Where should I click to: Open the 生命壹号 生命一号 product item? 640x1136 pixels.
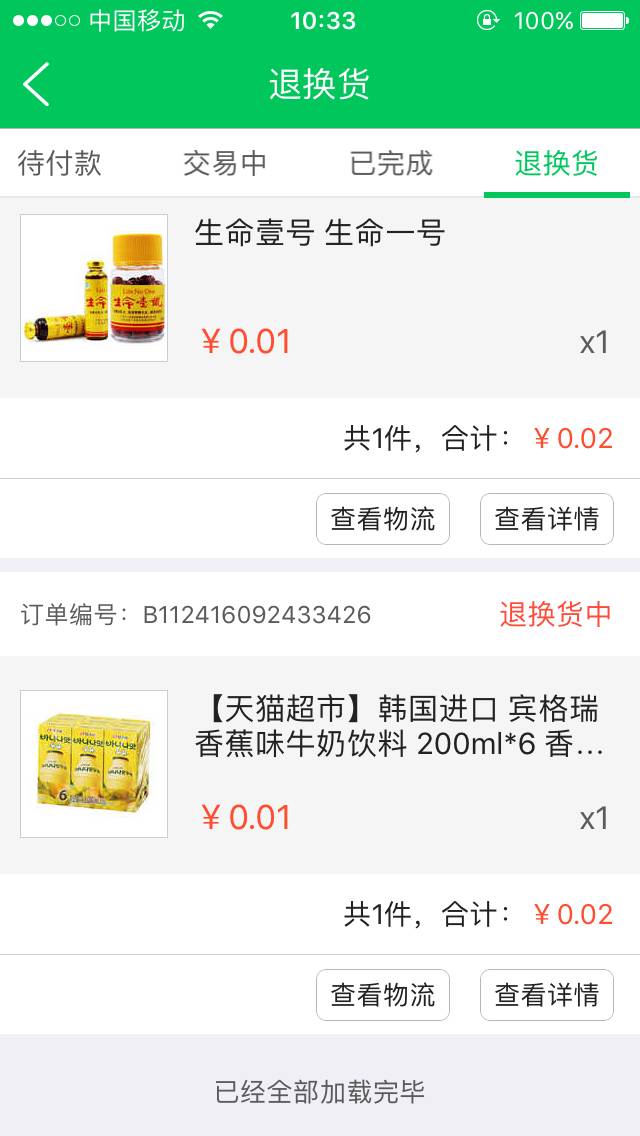320,288
